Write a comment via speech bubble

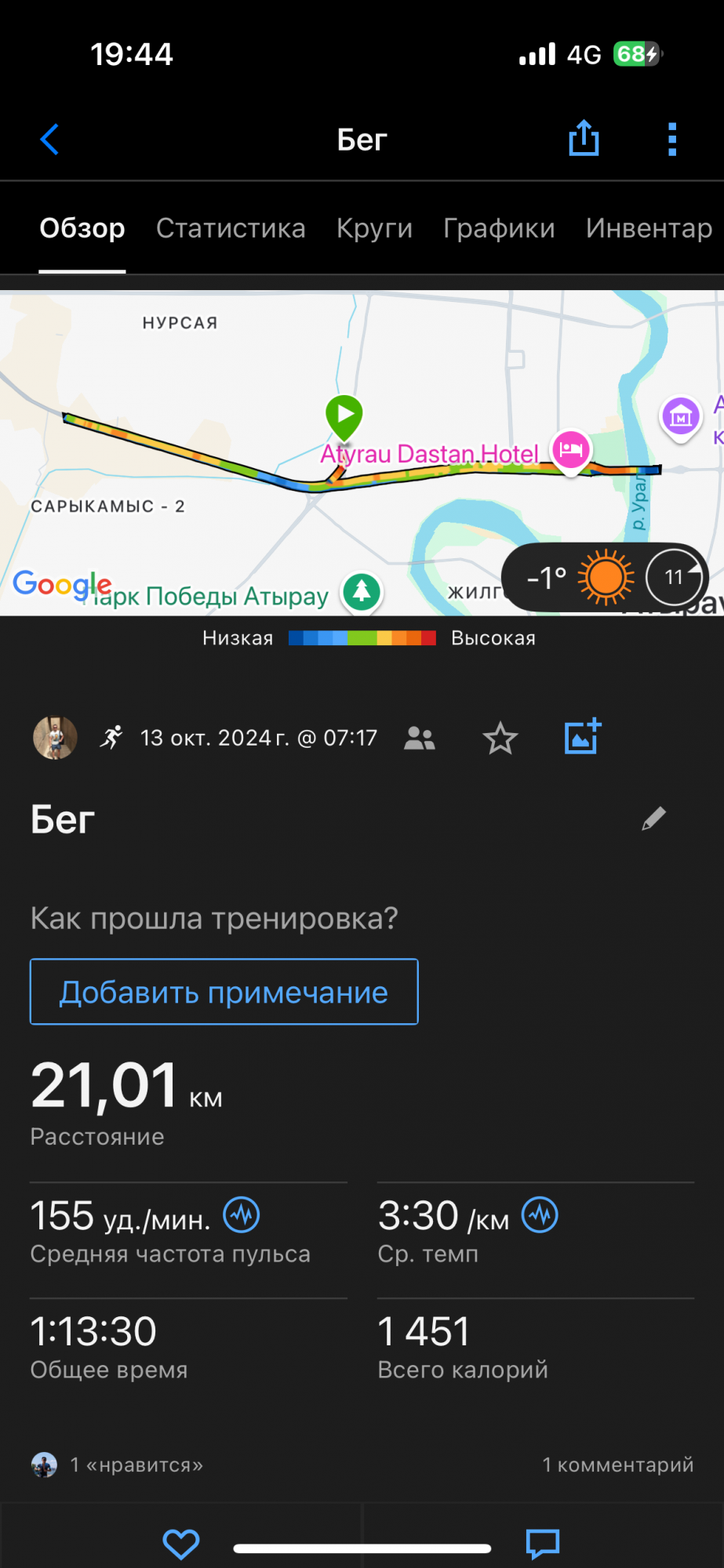(x=543, y=1543)
